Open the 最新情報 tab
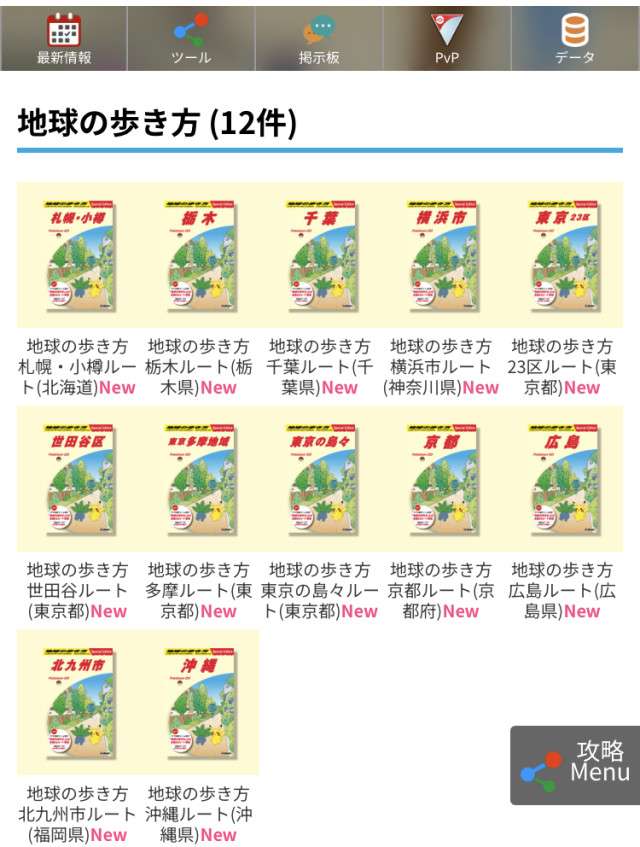The height and width of the screenshot is (847, 640). point(64,38)
